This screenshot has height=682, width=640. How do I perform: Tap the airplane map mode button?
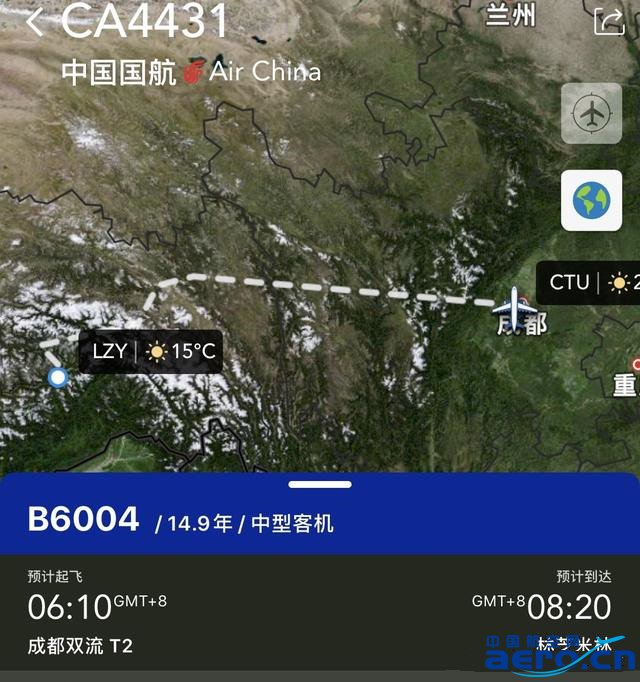[592, 115]
